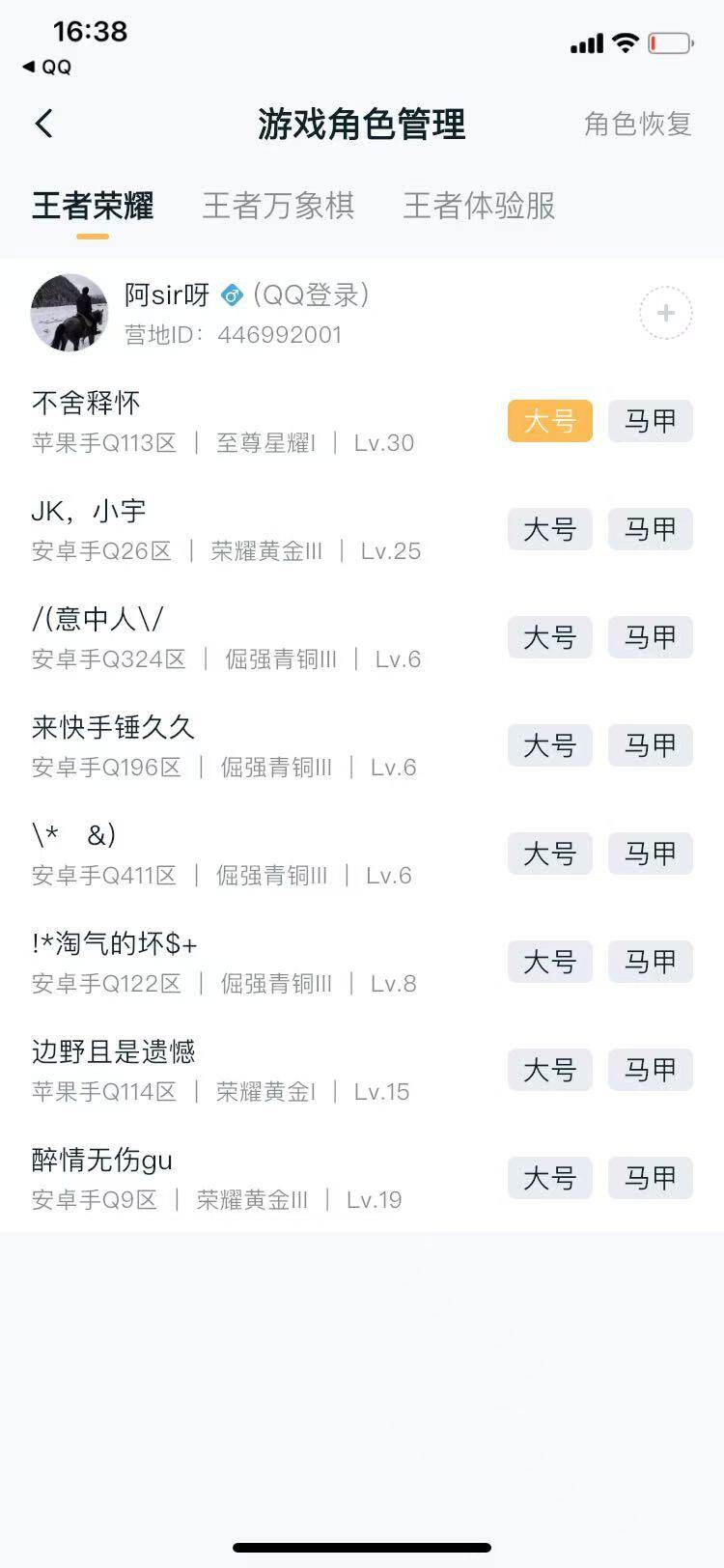Screen dimensions: 724x1568
Task: Tap the dashed plus circle to add a role
Action: point(665,313)
